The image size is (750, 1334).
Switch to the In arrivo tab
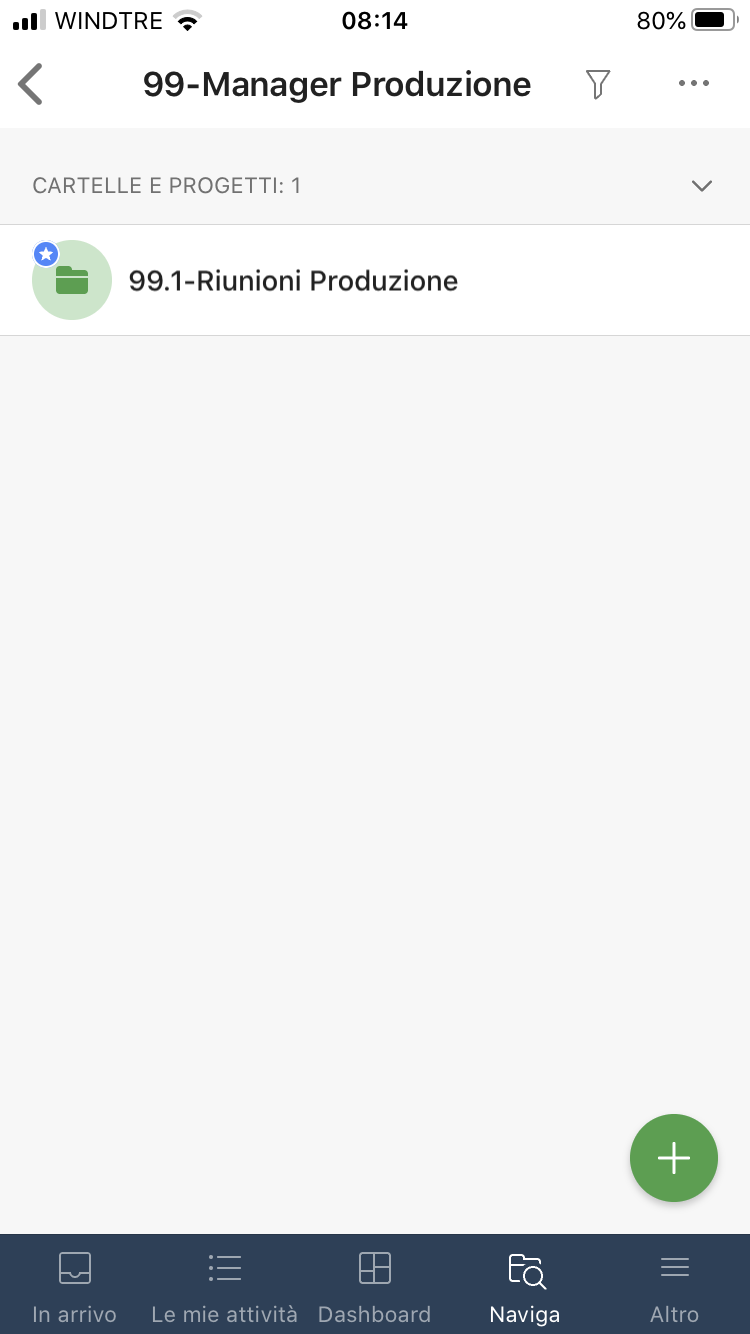pyautogui.click(x=75, y=1284)
